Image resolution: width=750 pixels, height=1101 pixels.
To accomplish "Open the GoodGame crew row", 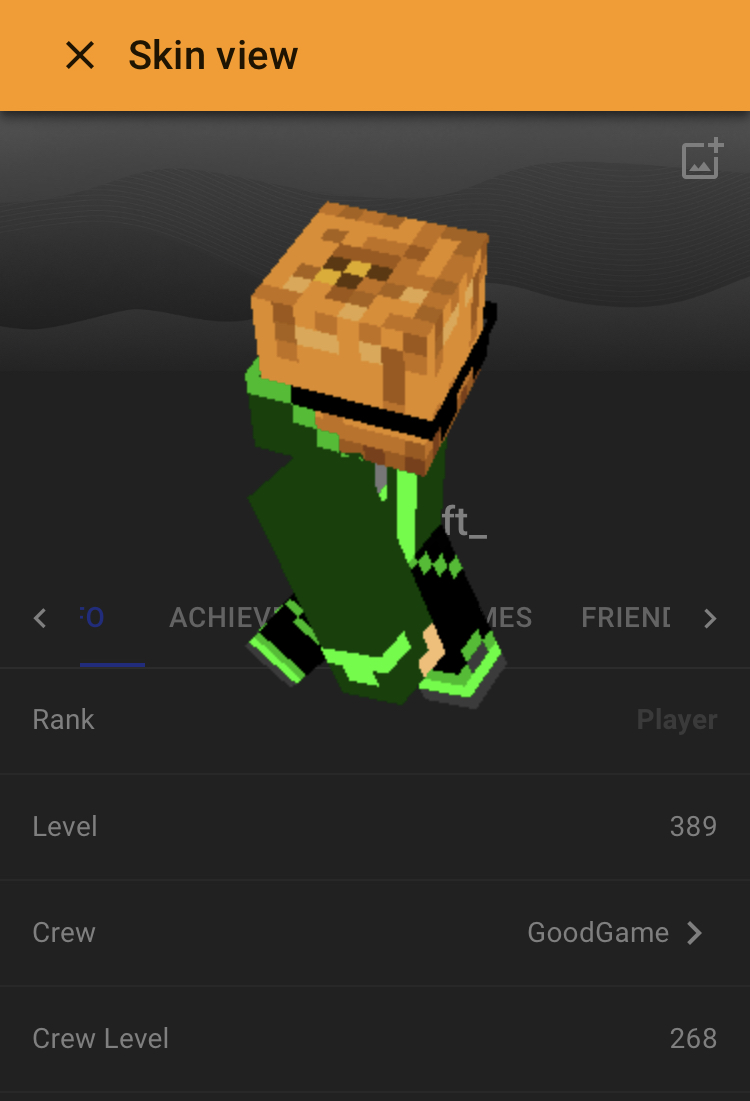I will point(375,932).
